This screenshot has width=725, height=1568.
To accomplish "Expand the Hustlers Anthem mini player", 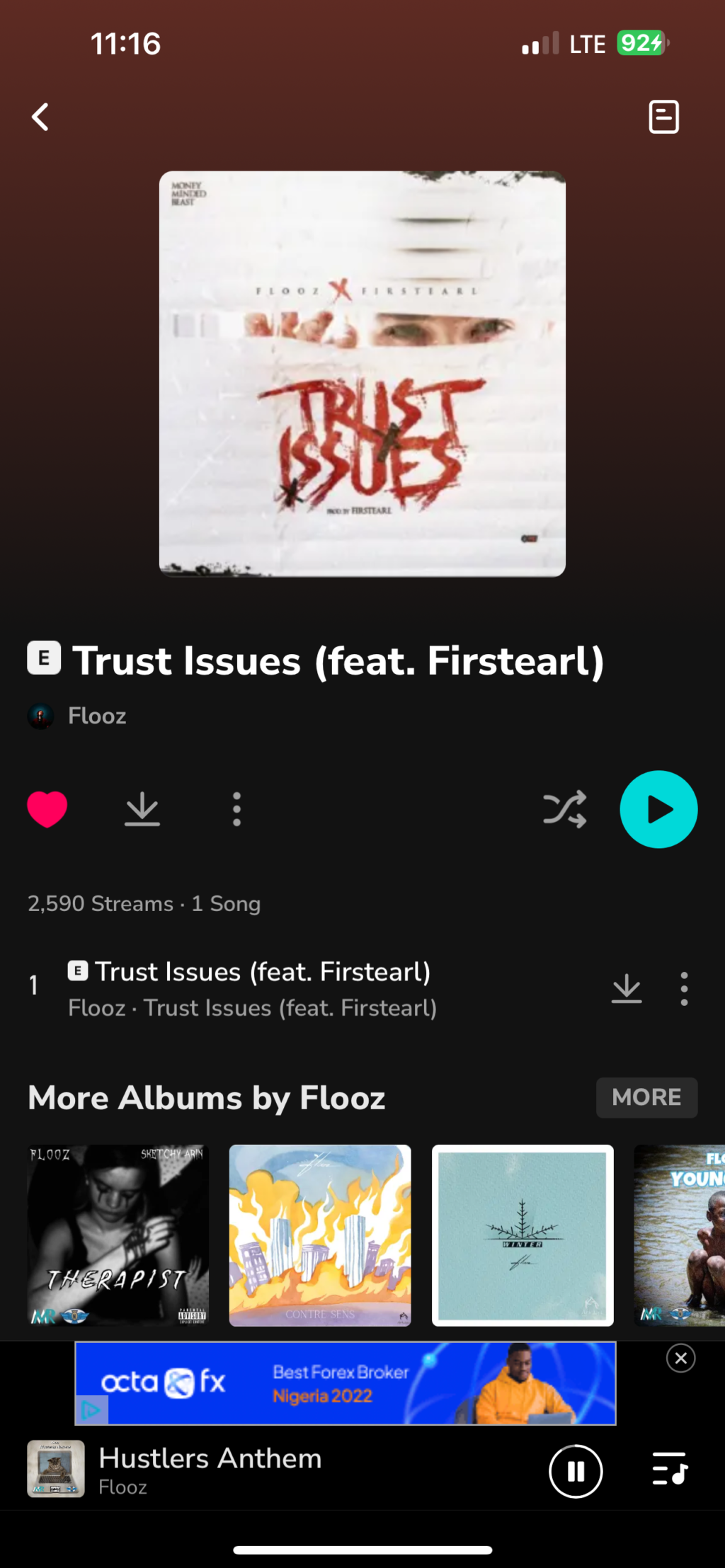I will click(283, 1470).
